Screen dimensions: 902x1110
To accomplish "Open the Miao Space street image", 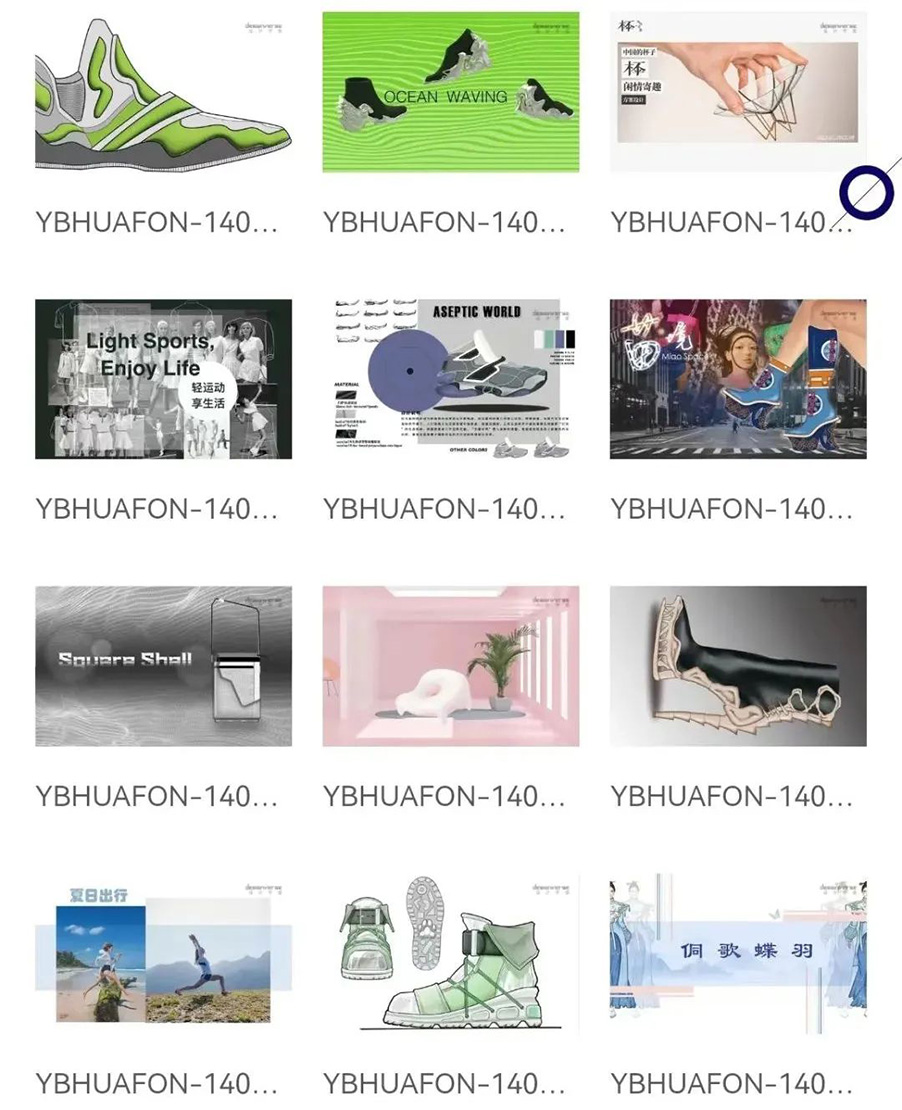I will coord(738,379).
